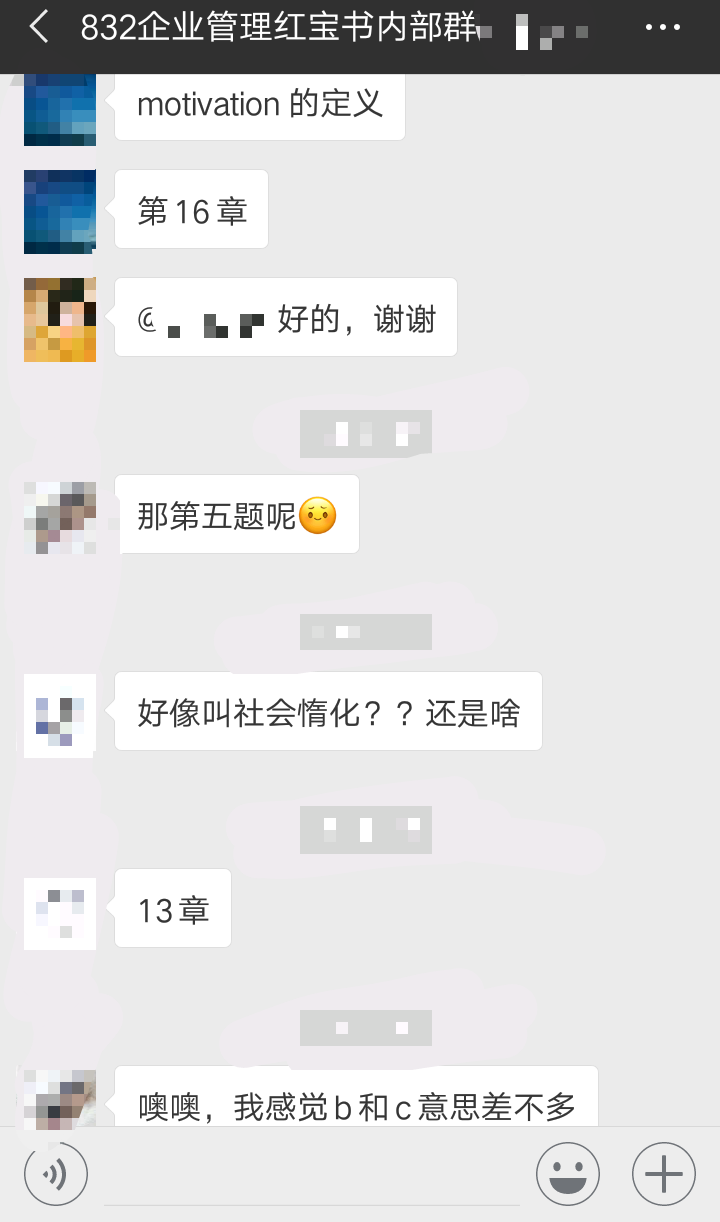The height and width of the screenshot is (1222, 720).
Task: Open avatar of sender of '第16章'
Action: coord(60,211)
